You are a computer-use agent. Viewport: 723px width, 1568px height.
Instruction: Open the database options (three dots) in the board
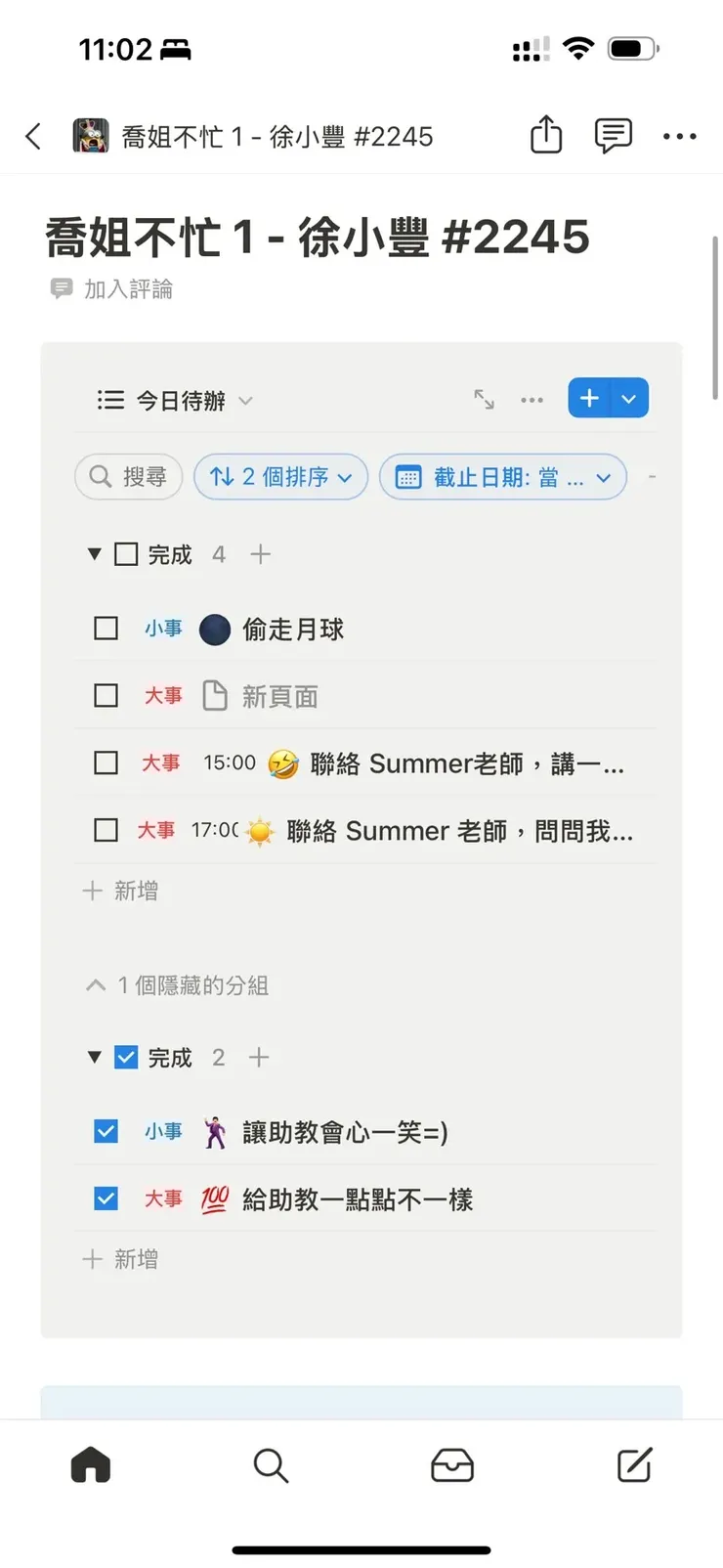click(x=532, y=400)
